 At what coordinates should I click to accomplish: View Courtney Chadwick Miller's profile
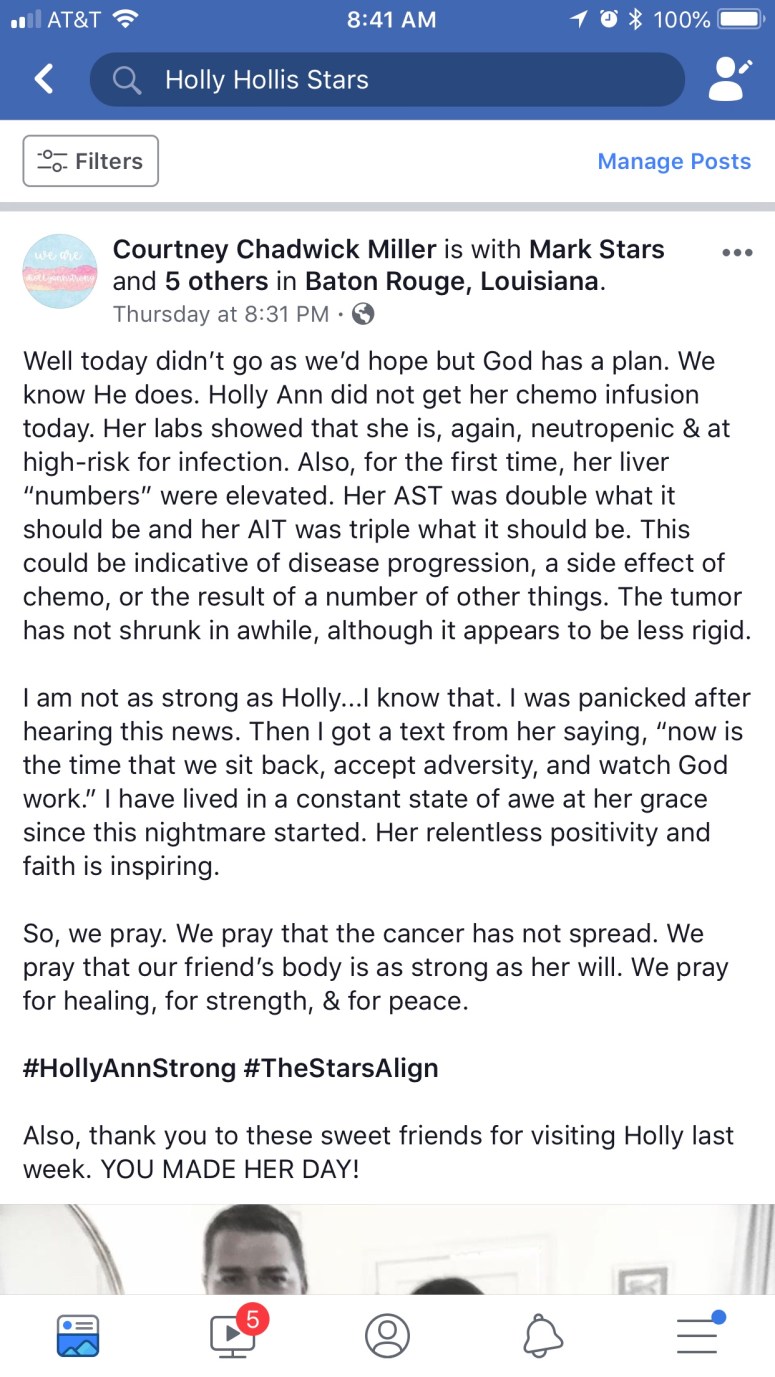[273, 249]
